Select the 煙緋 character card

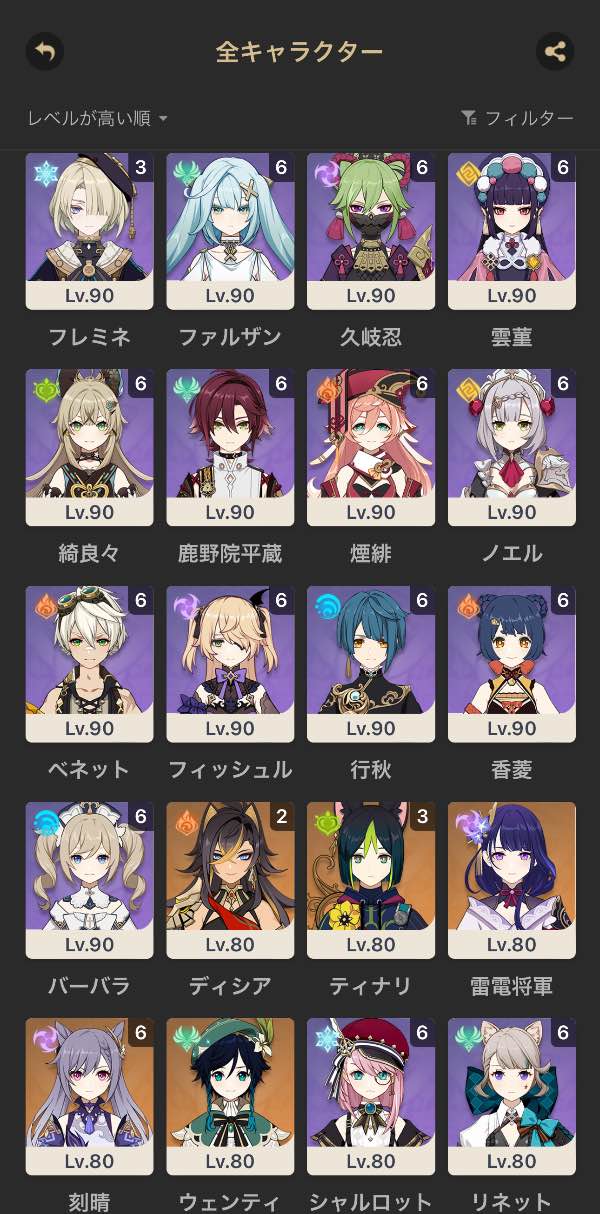pyautogui.click(x=371, y=447)
